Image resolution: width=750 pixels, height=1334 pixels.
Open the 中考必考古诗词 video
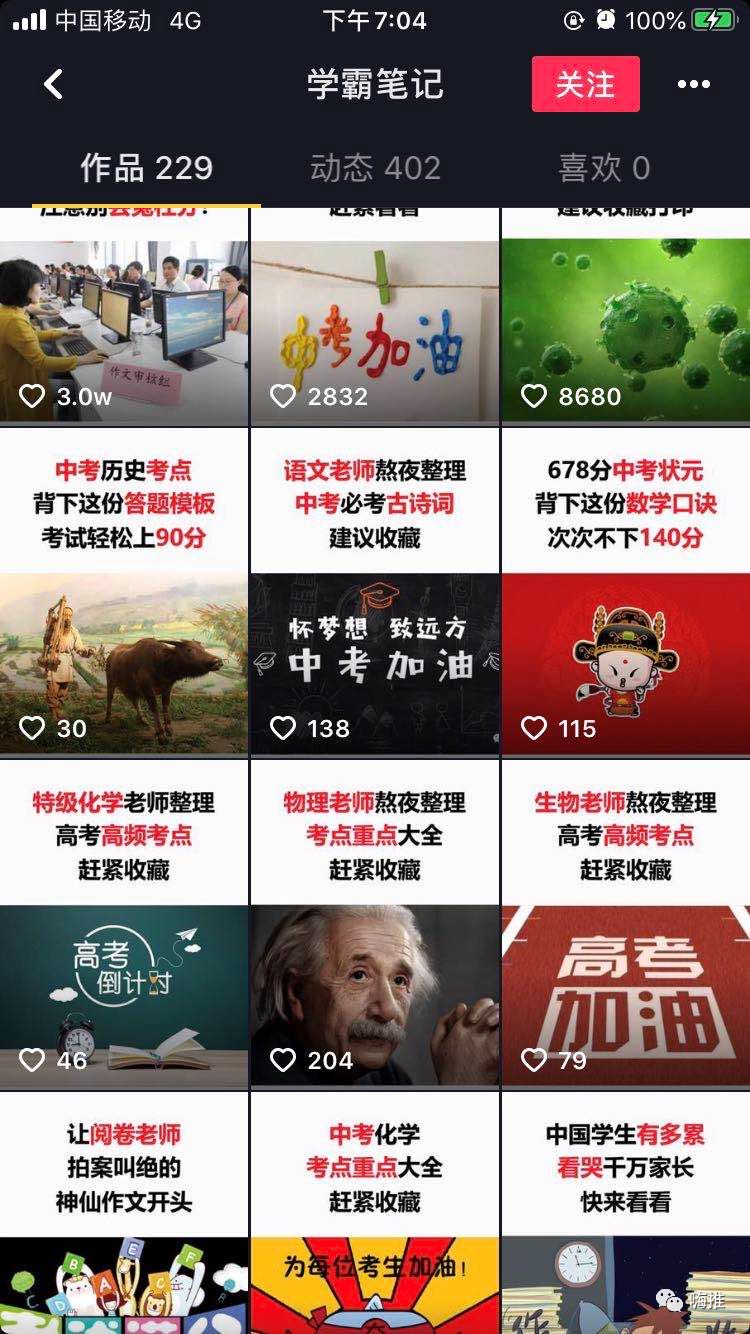[375, 592]
